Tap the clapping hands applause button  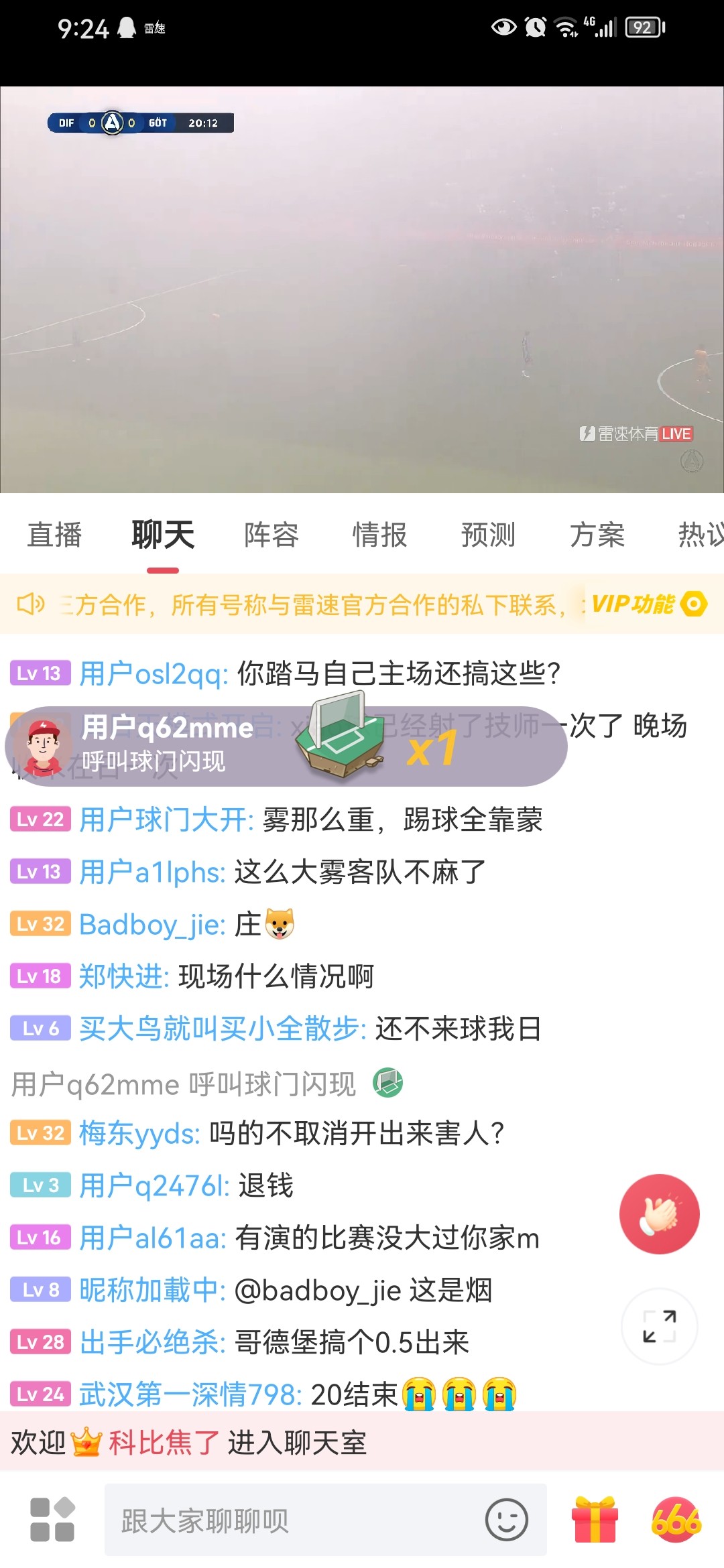coord(660,1214)
